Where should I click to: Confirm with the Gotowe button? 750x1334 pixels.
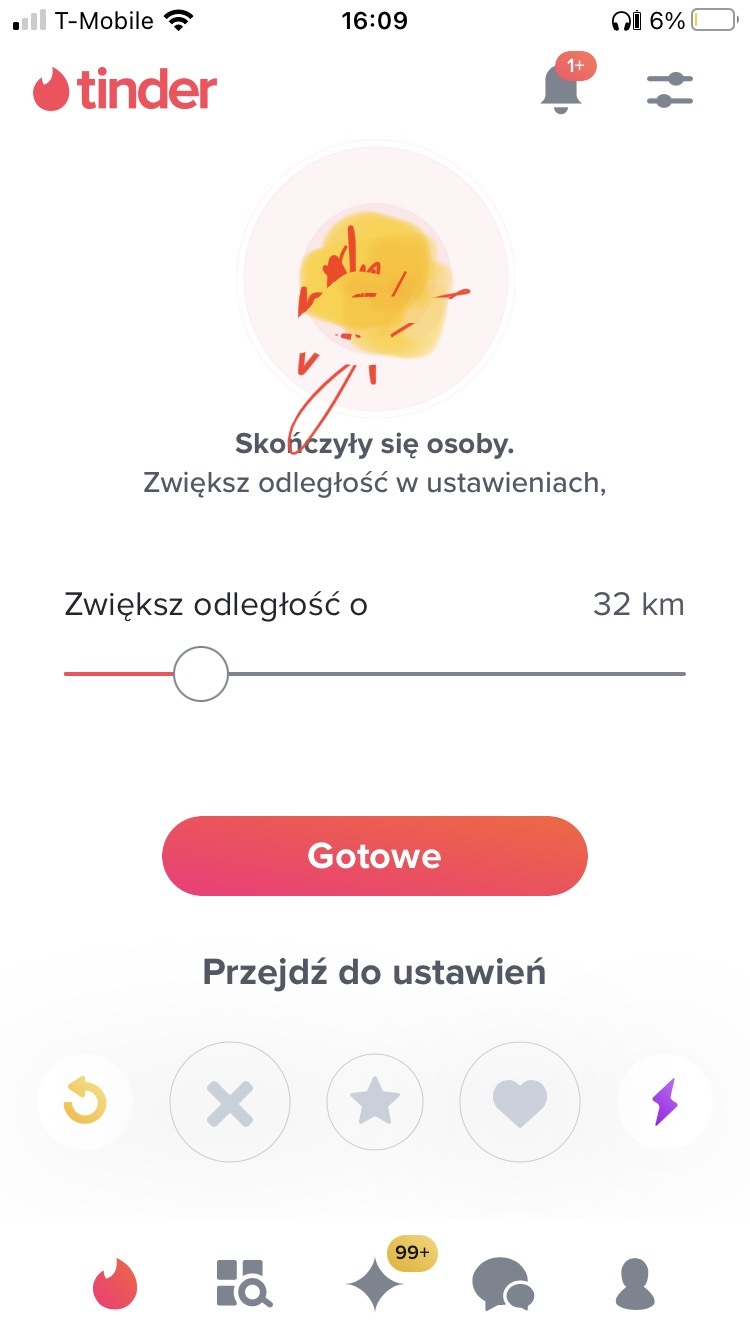[x=375, y=856]
